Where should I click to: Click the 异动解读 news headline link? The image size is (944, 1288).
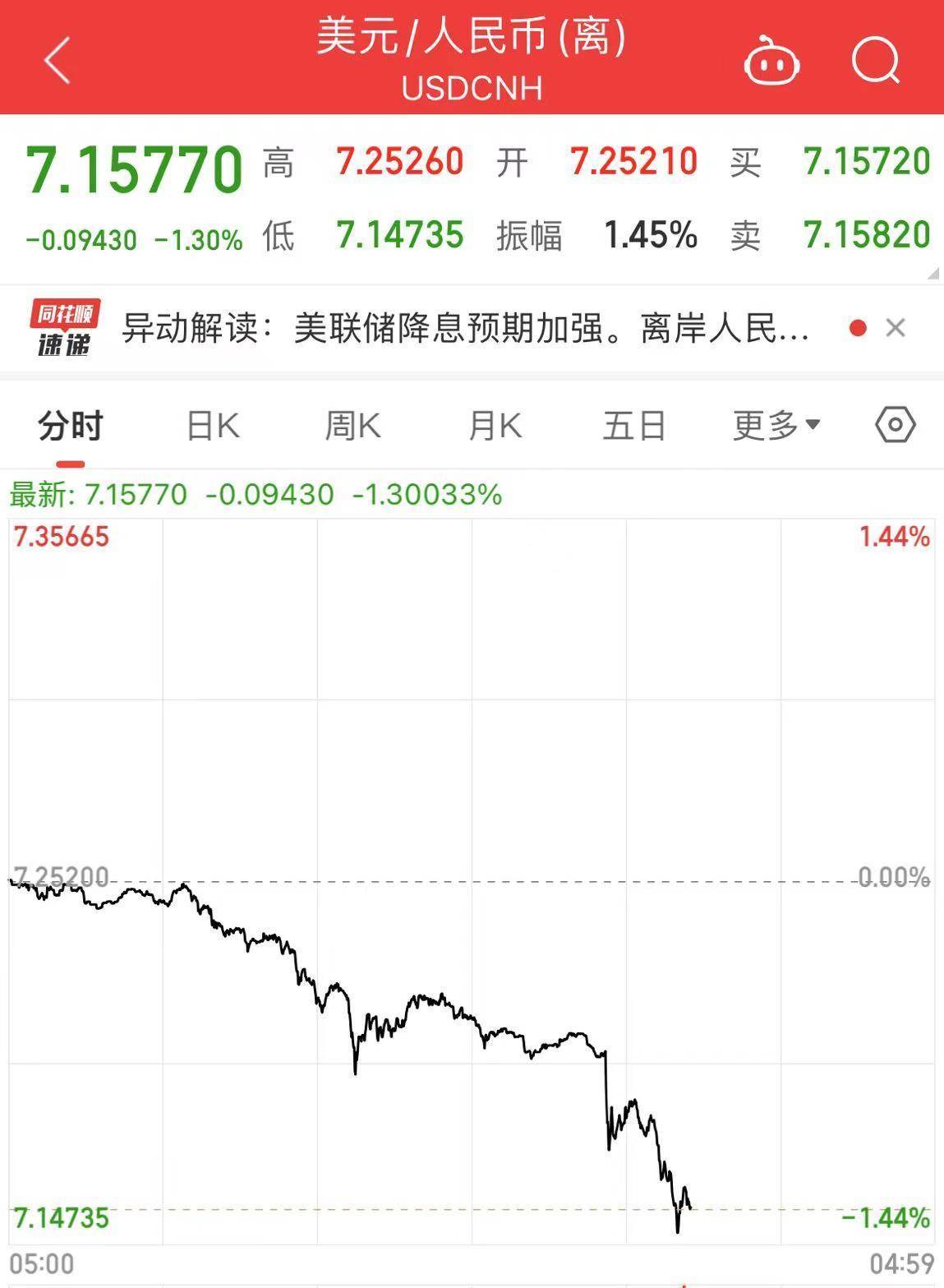pyautogui.click(x=464, y=325)
